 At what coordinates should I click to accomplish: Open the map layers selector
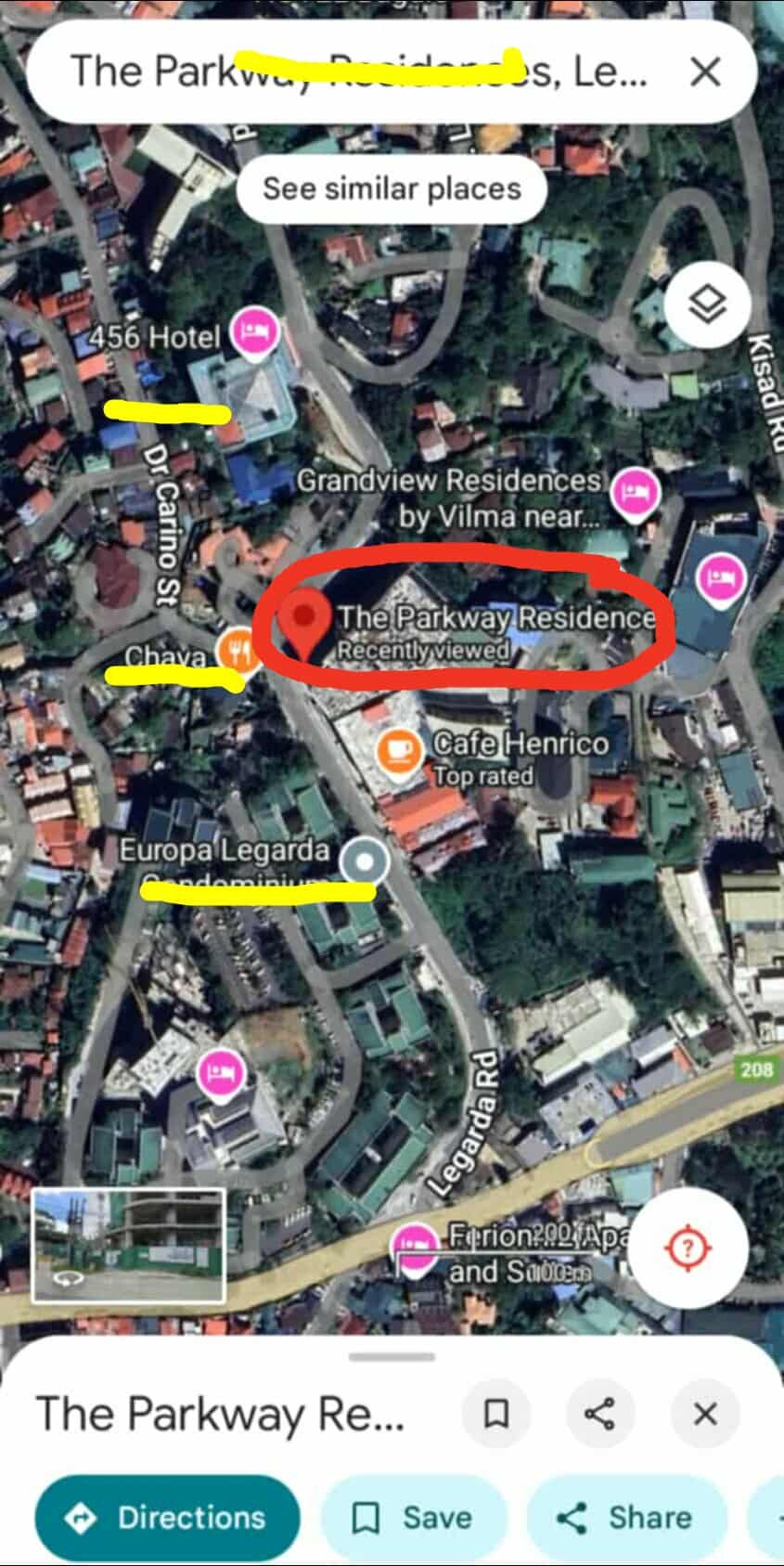point(708,304)
